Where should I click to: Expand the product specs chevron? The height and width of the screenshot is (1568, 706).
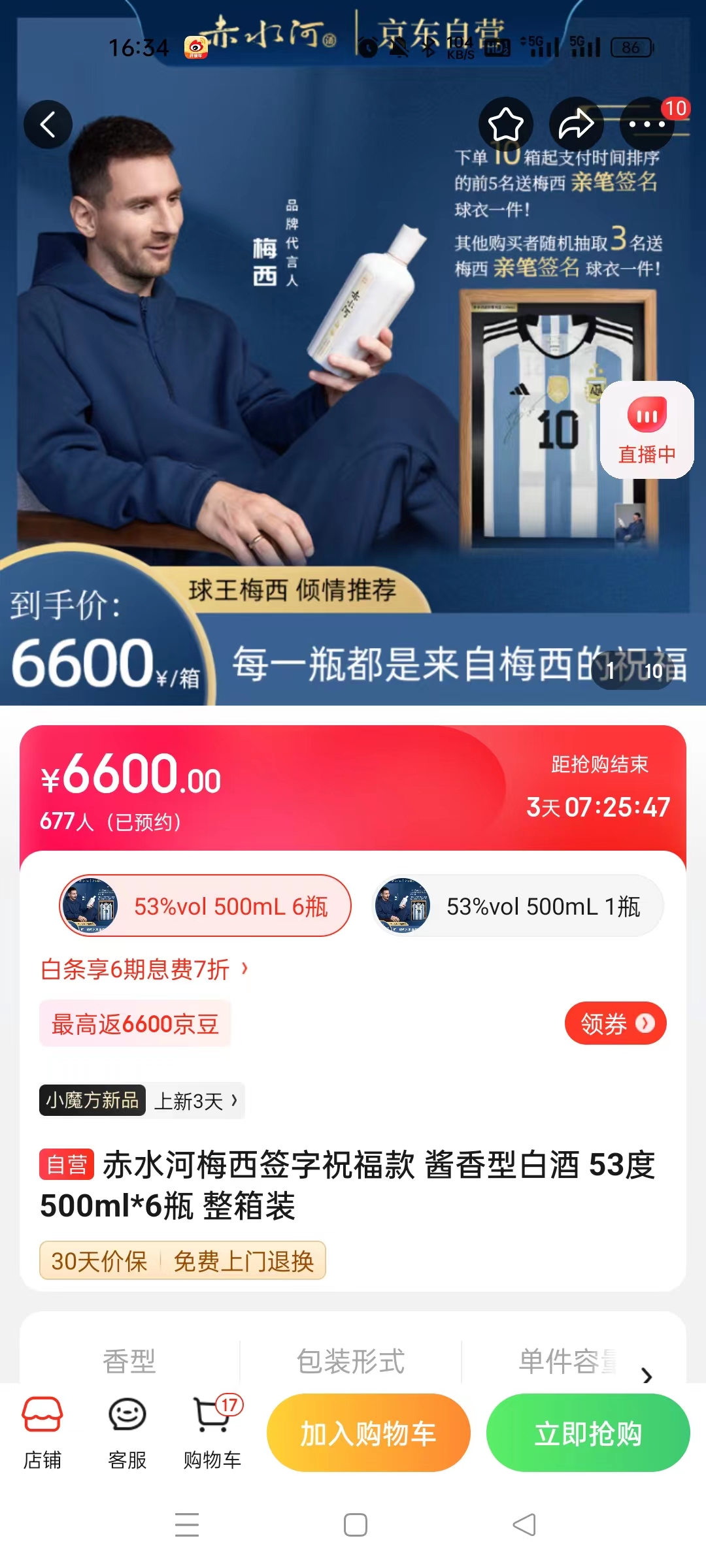click(647, 1375)
